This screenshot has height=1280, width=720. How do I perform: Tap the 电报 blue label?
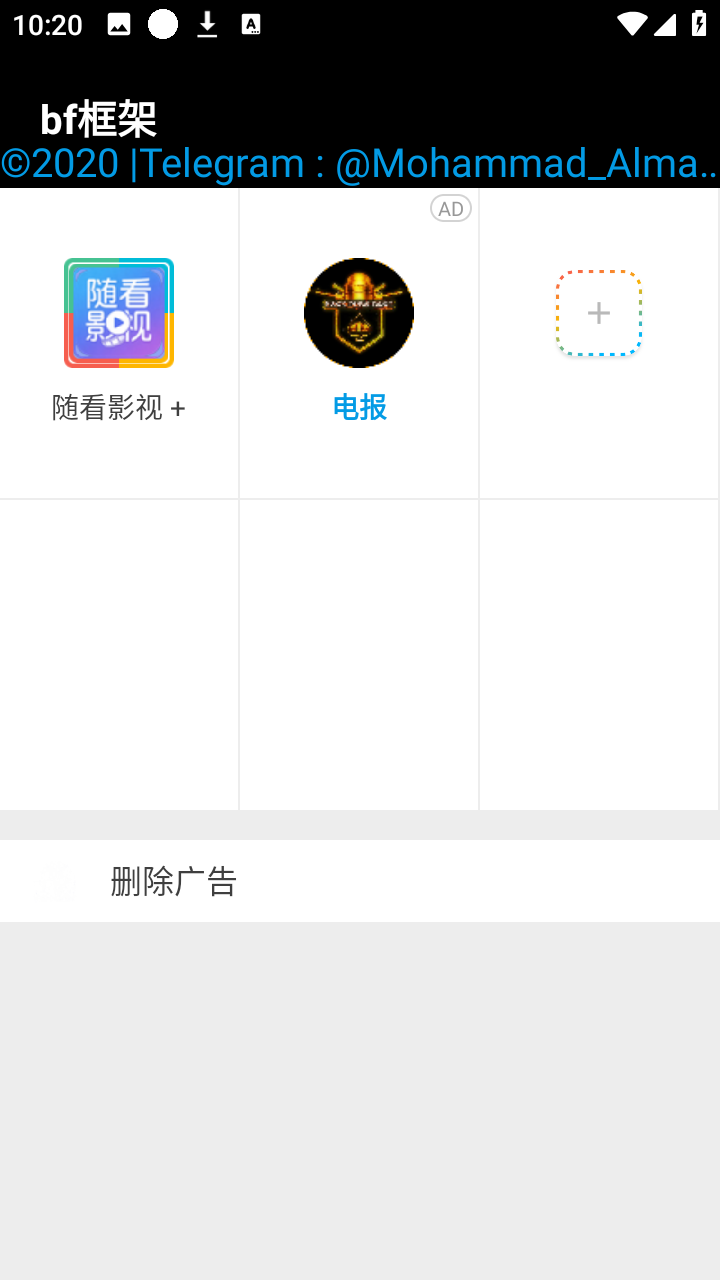(358, 408)
